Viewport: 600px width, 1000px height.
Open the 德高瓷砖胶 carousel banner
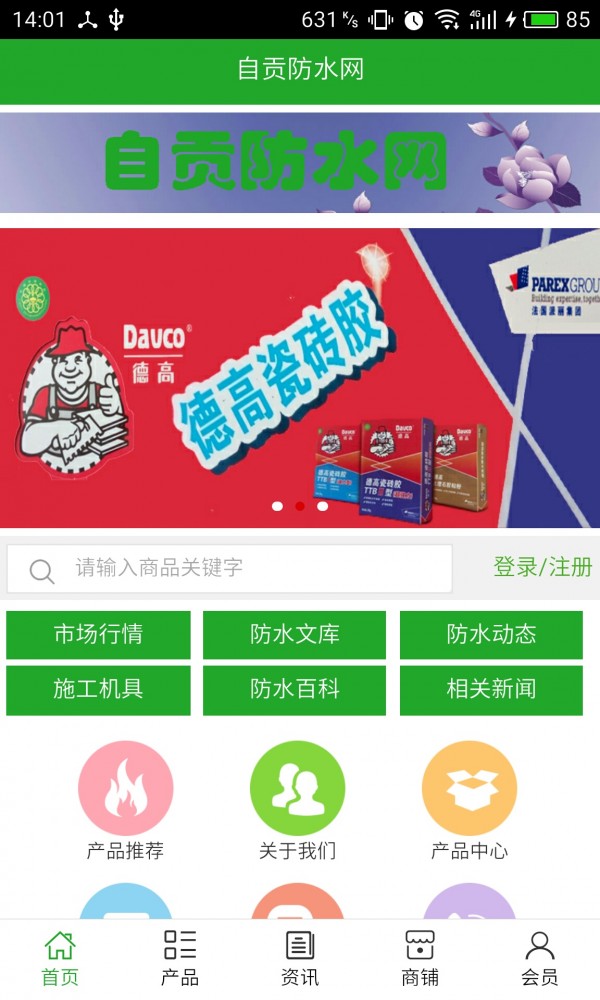(x=300, y=378)
